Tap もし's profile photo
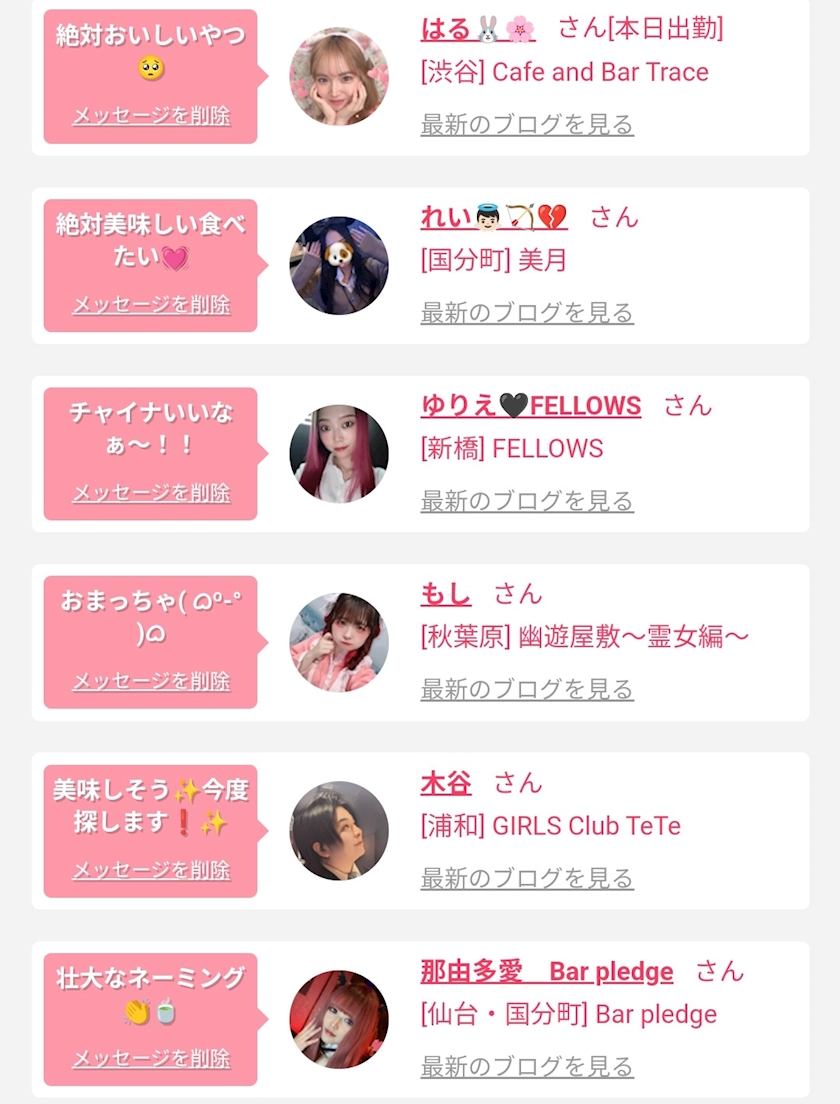The width and height of the screenshot is (840, 1104). [x=339, y=642]
